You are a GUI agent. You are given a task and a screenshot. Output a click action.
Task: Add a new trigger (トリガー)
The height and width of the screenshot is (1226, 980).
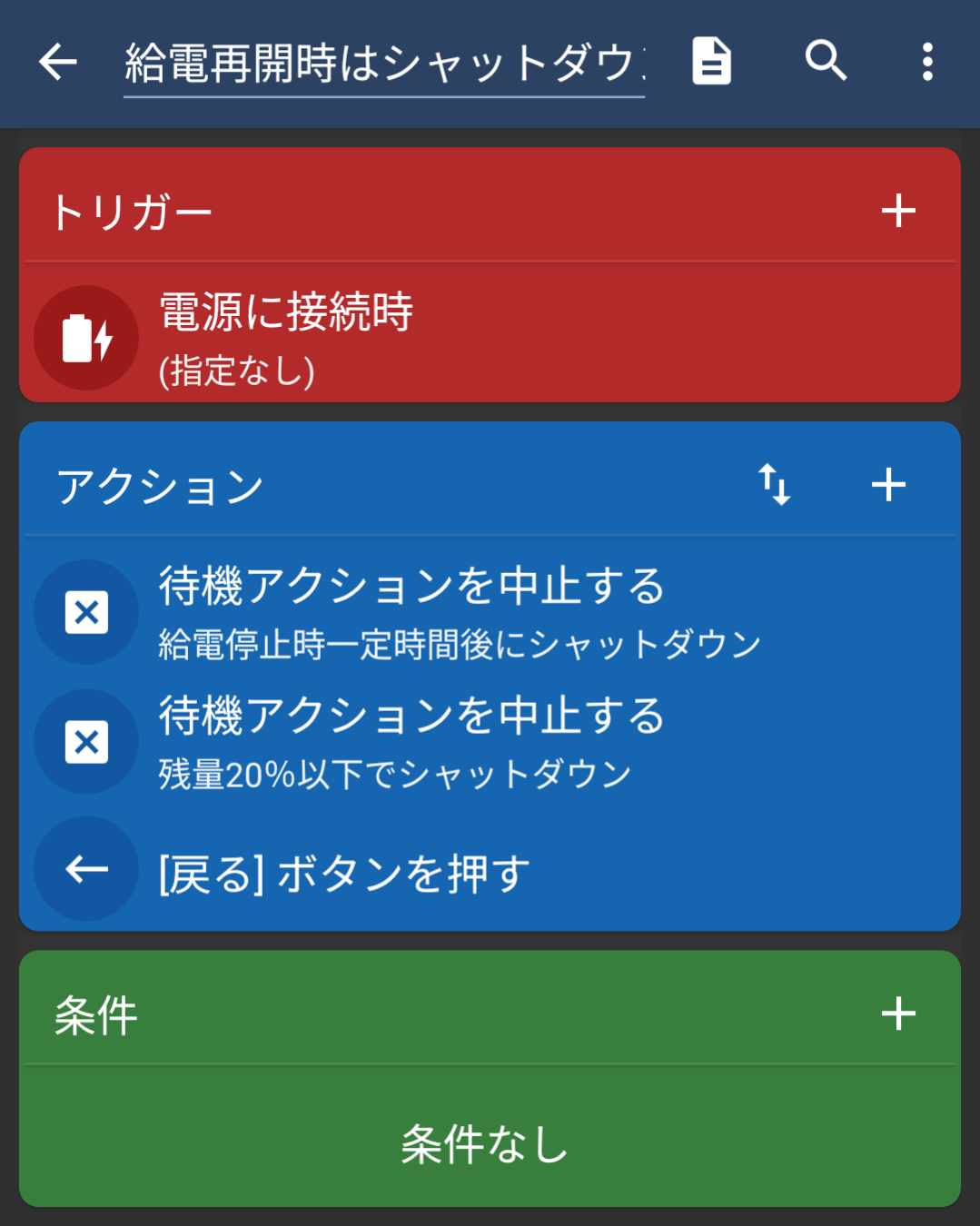(898, 211)
